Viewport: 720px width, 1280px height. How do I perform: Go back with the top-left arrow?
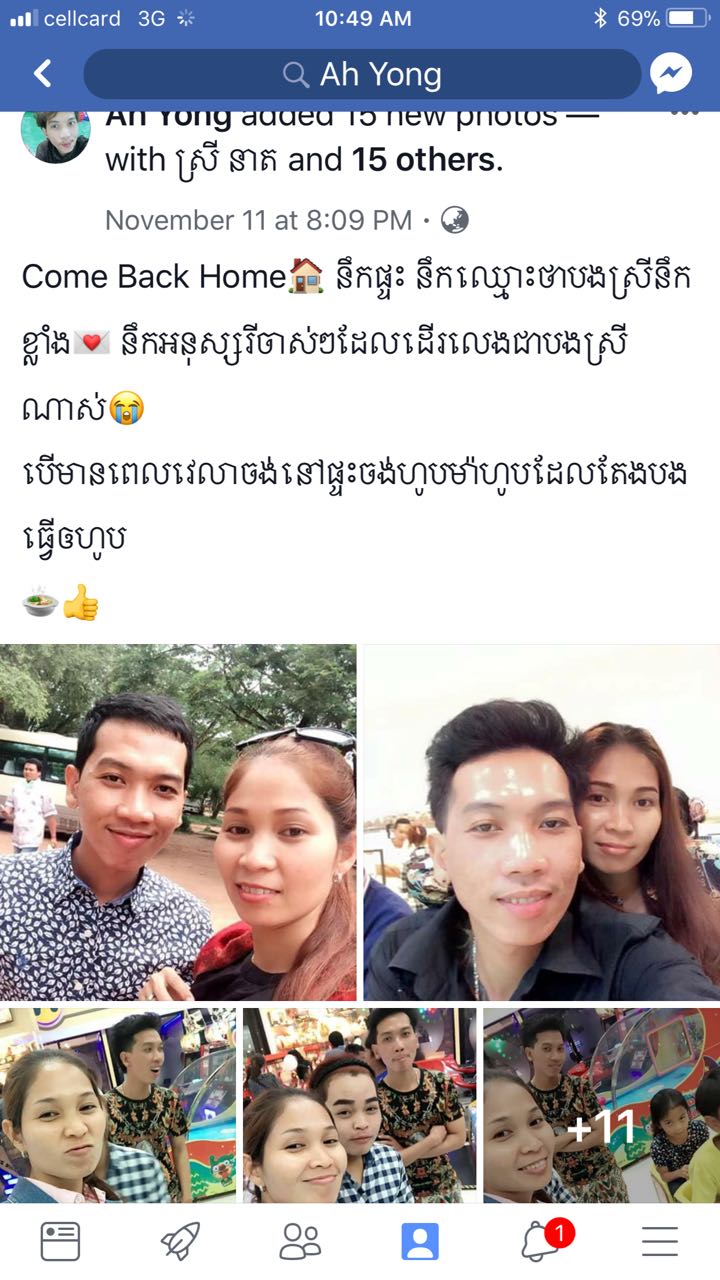click(42, 74)
